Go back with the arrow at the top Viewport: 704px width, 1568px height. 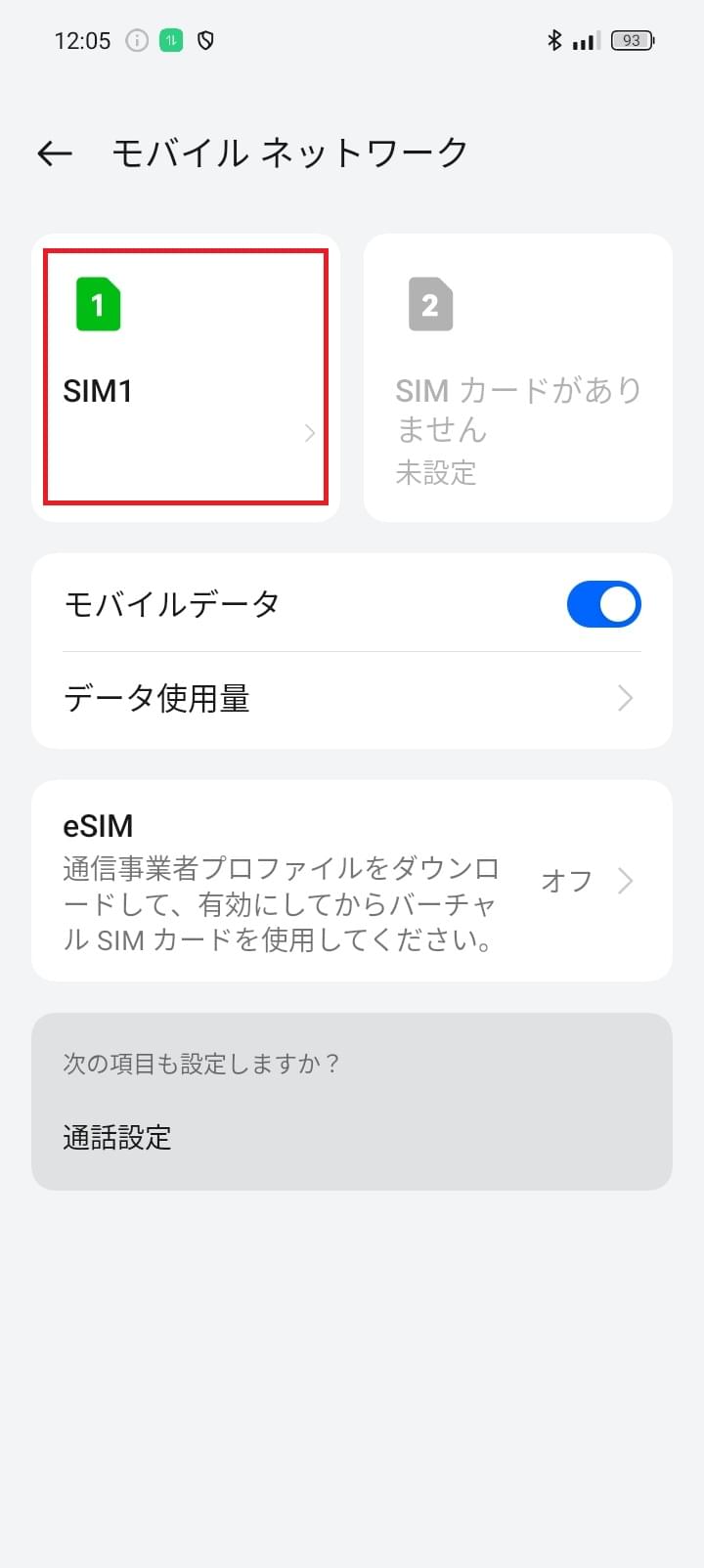(x=54, y=152)
